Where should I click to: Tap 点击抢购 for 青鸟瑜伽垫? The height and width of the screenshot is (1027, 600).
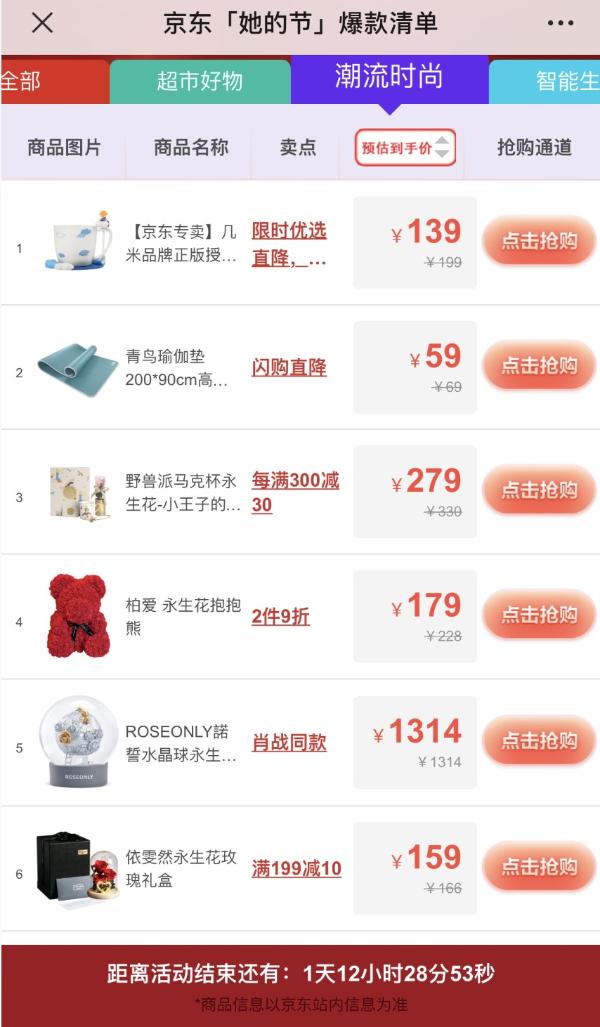539,366
